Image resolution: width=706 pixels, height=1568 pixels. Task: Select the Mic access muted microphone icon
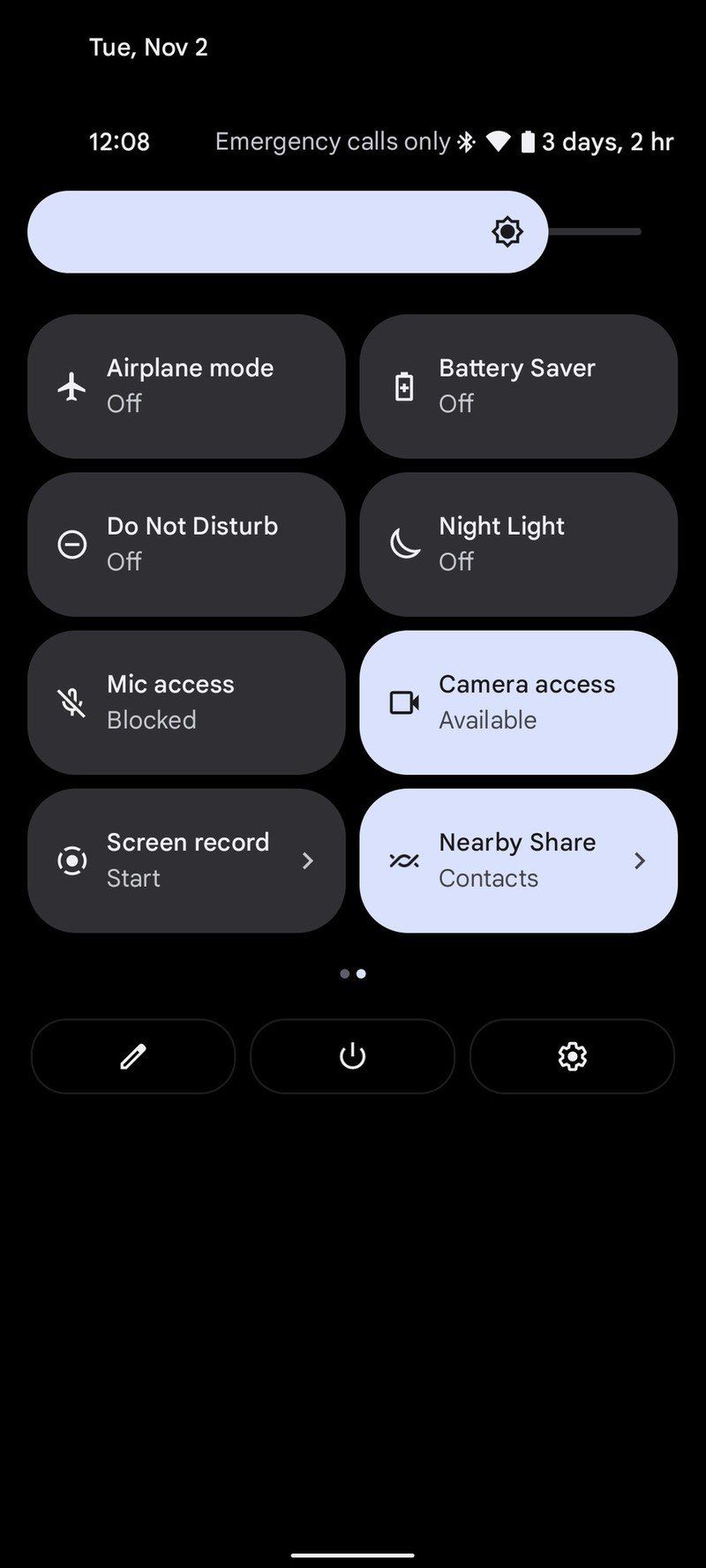click(71, 701)
